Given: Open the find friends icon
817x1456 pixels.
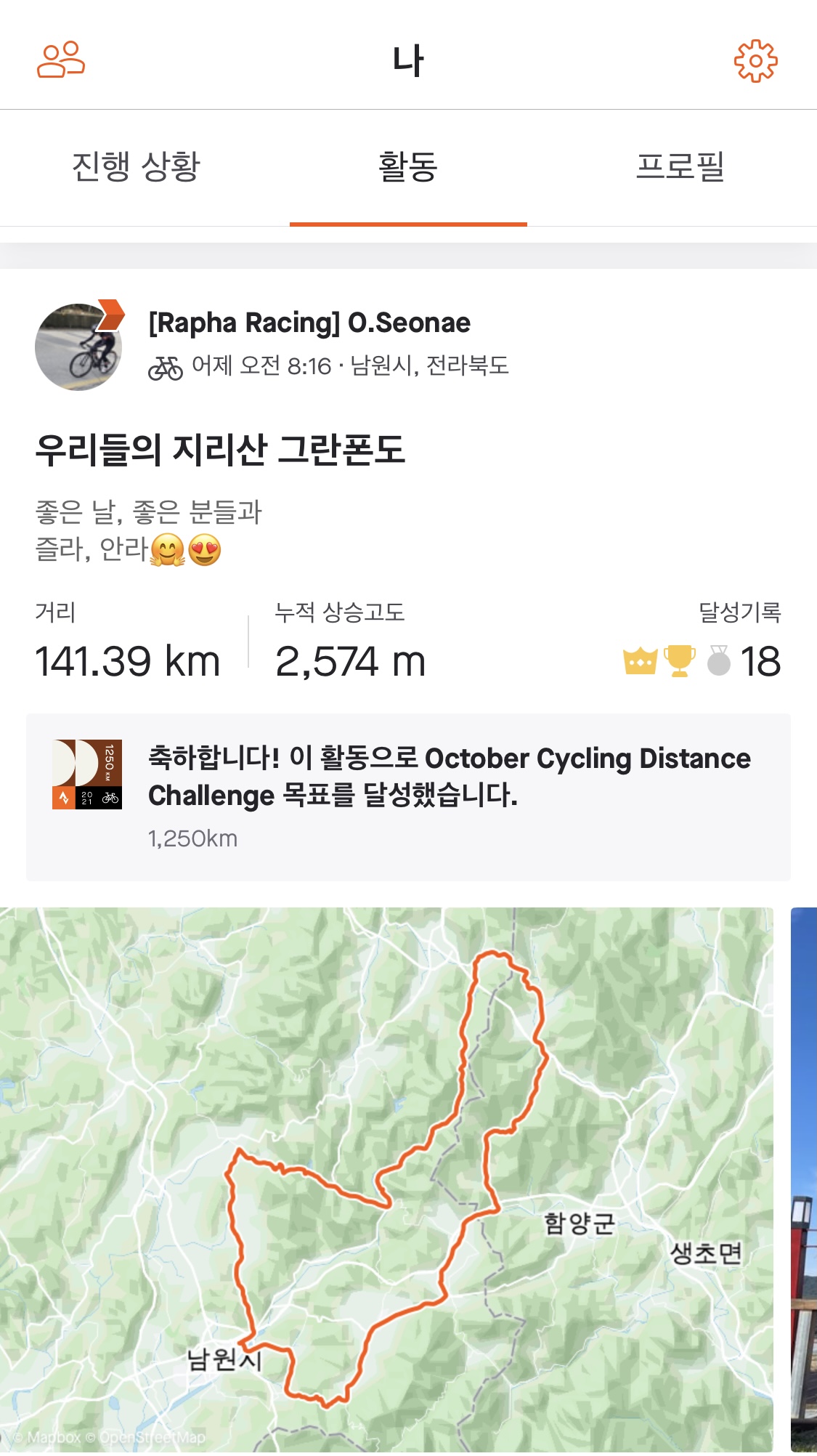Looking at the screenshot, I should pyautogui.click(x=61, y=60).
